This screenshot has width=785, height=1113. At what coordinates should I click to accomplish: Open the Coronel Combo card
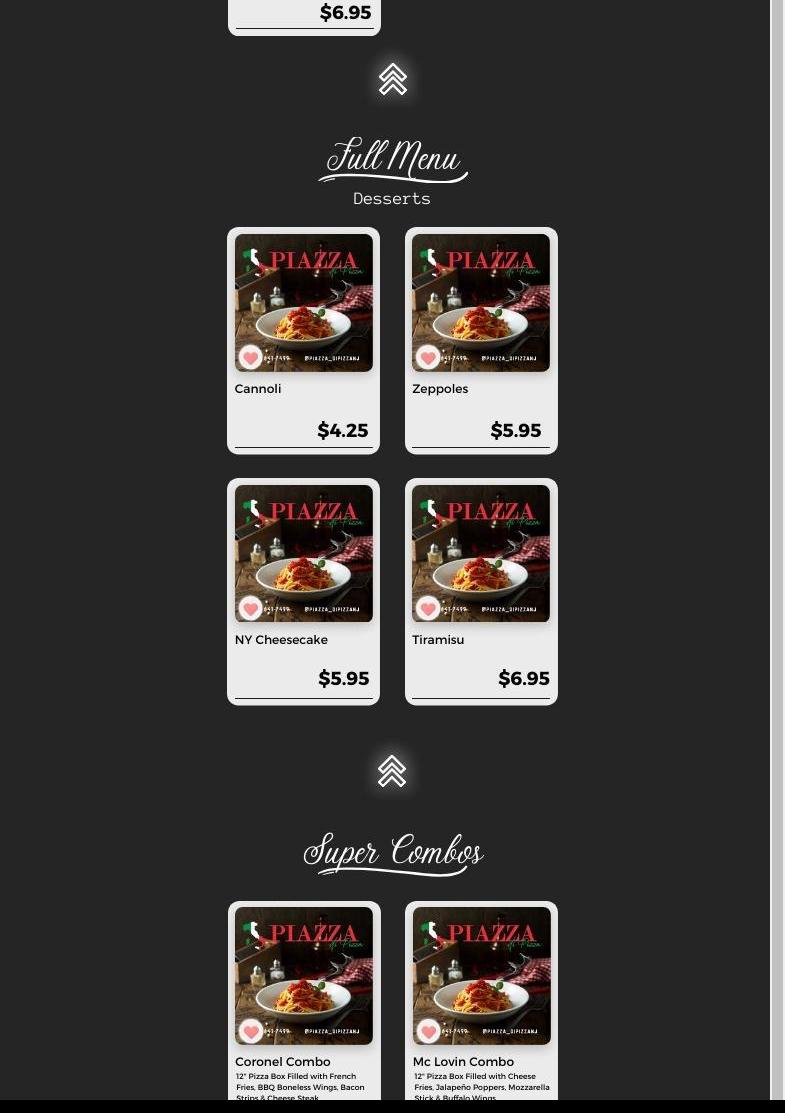303,973
